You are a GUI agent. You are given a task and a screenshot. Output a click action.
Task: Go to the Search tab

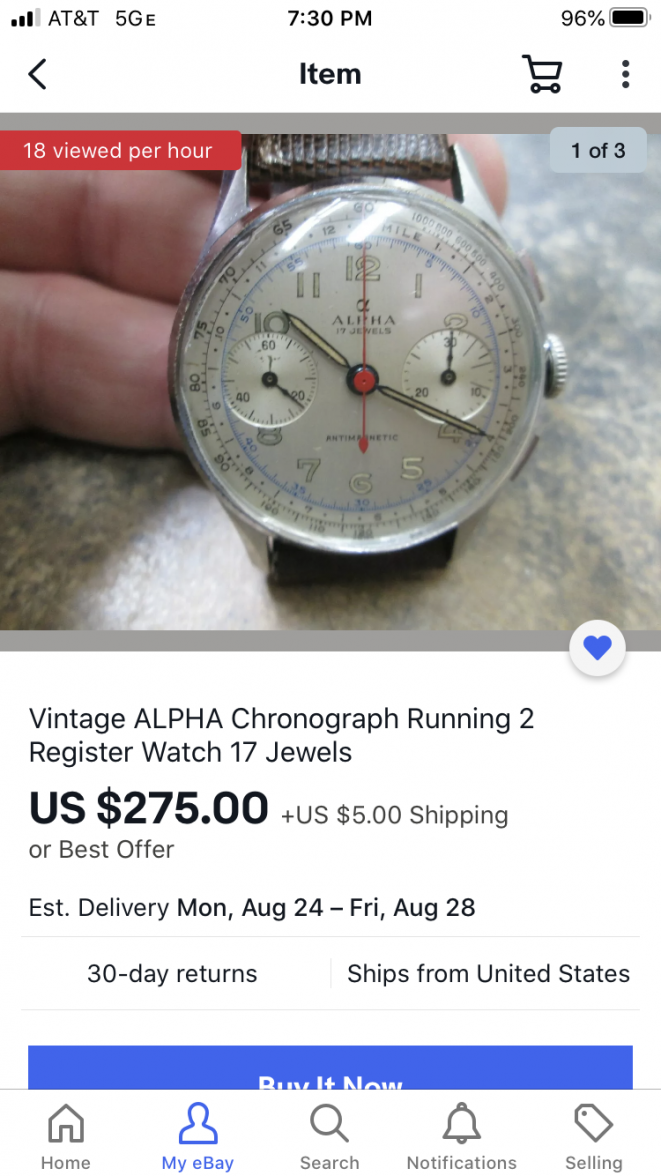tap(329, 1136)
